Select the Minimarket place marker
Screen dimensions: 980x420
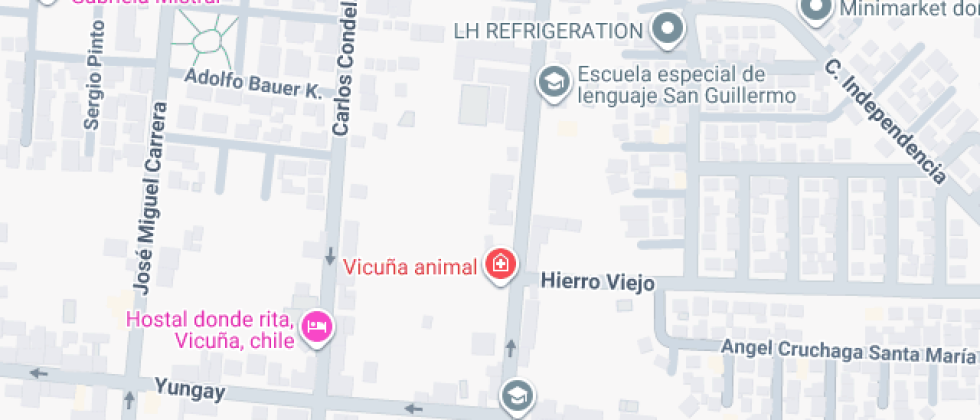click(x=817, y=9)
